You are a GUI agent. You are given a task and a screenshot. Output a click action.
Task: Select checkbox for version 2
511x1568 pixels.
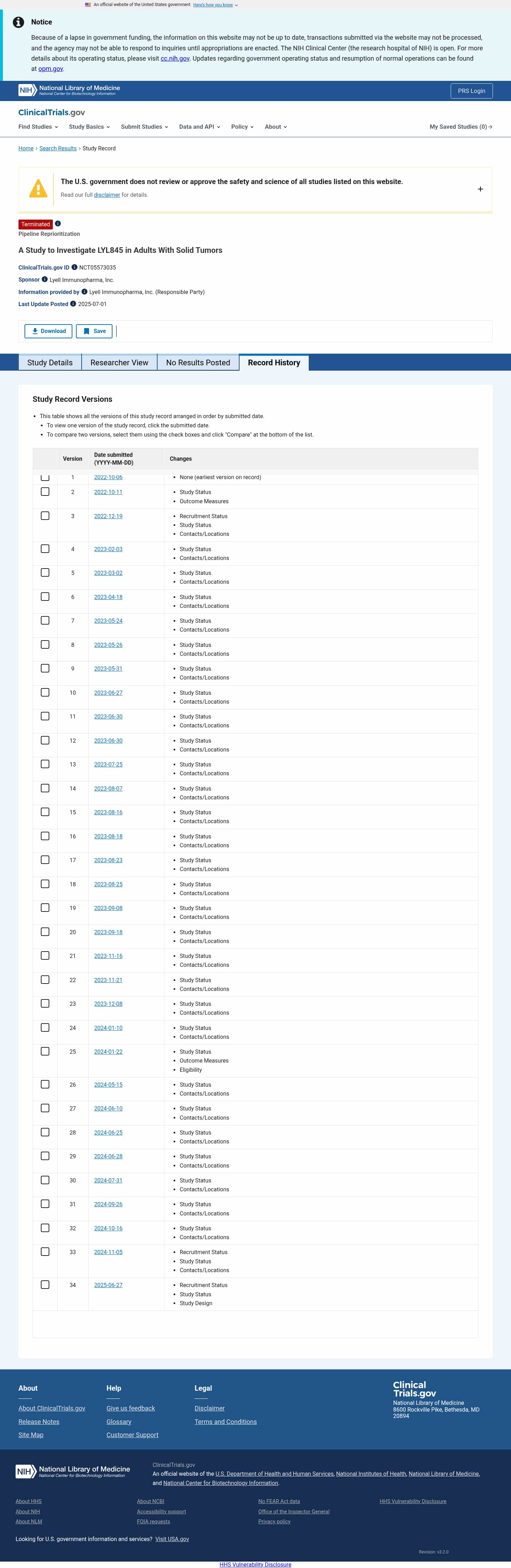45,492
